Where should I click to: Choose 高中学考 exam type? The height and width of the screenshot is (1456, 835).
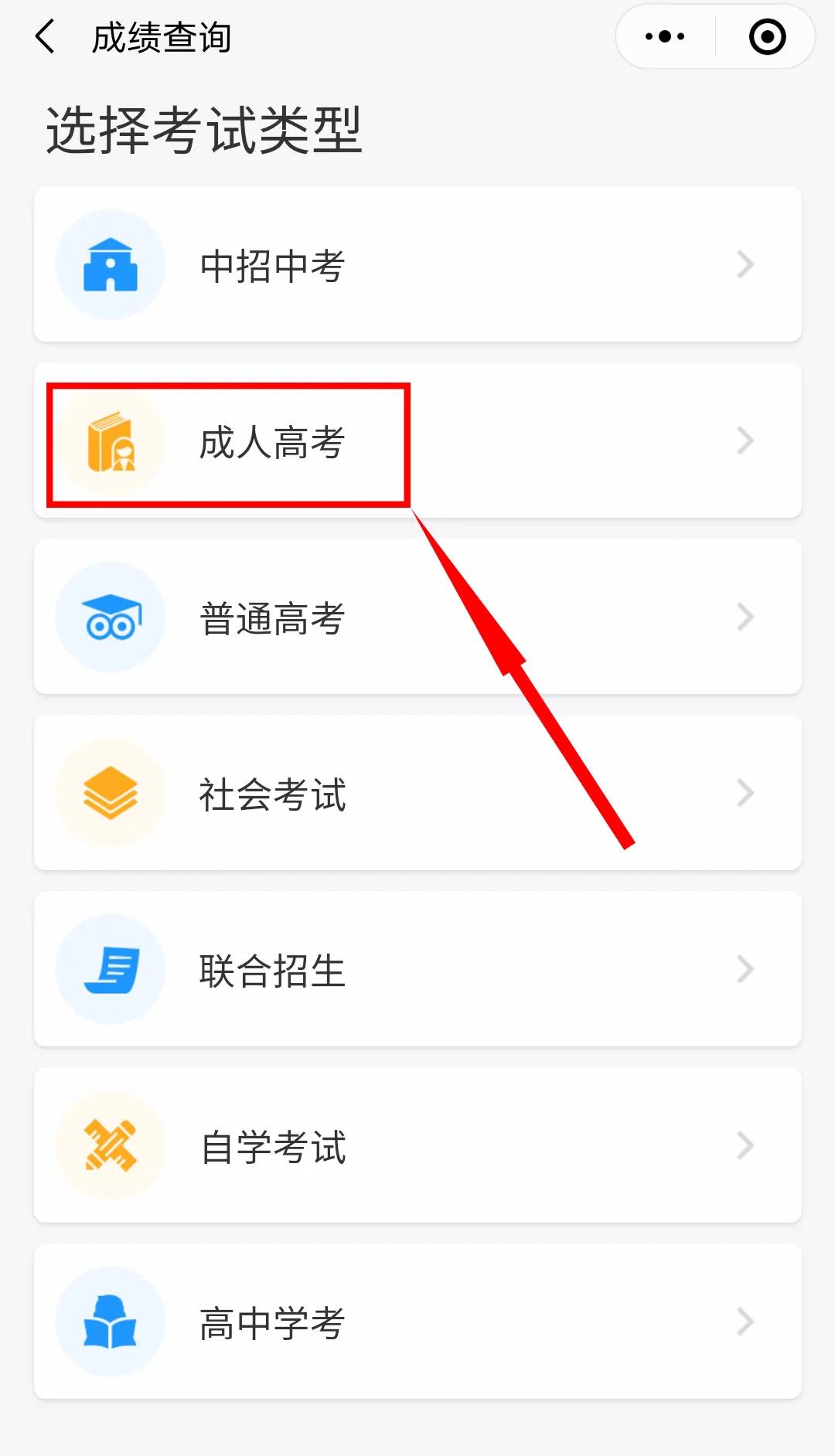(417, 1322)
